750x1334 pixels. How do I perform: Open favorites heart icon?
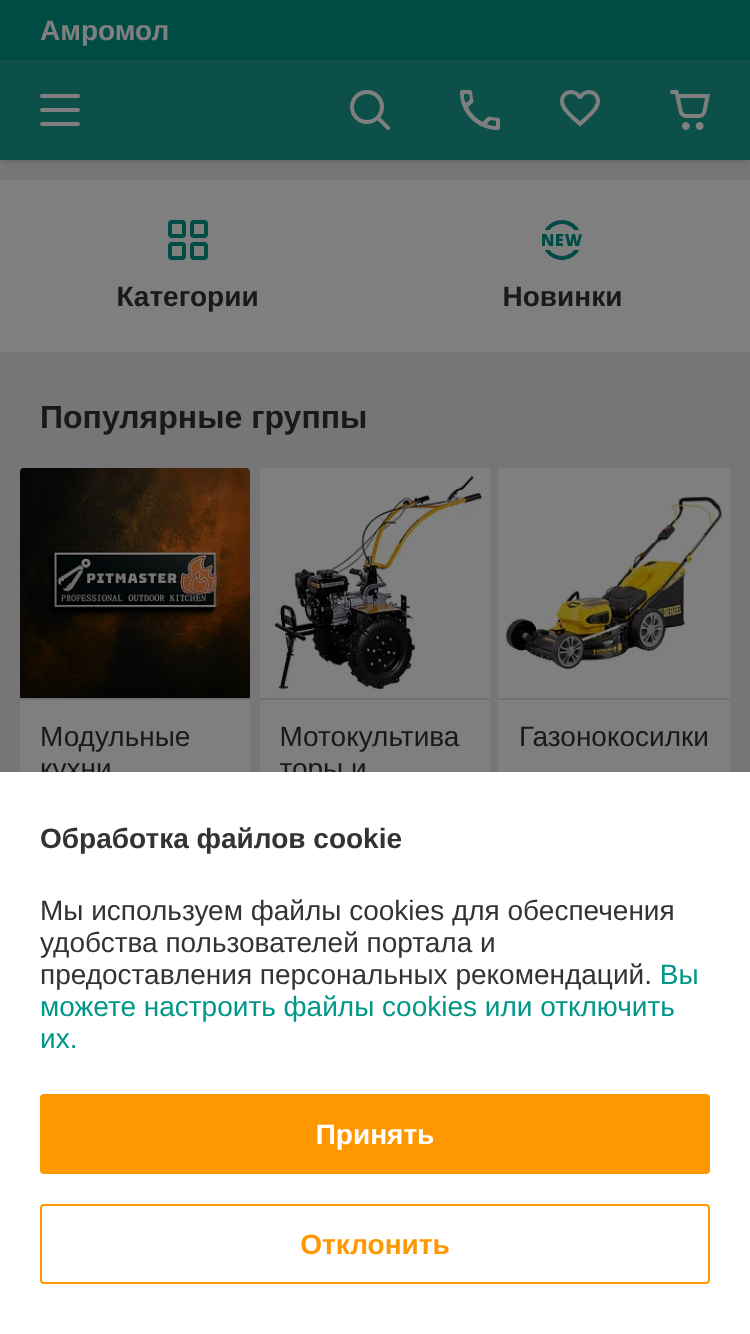point(580,108)
